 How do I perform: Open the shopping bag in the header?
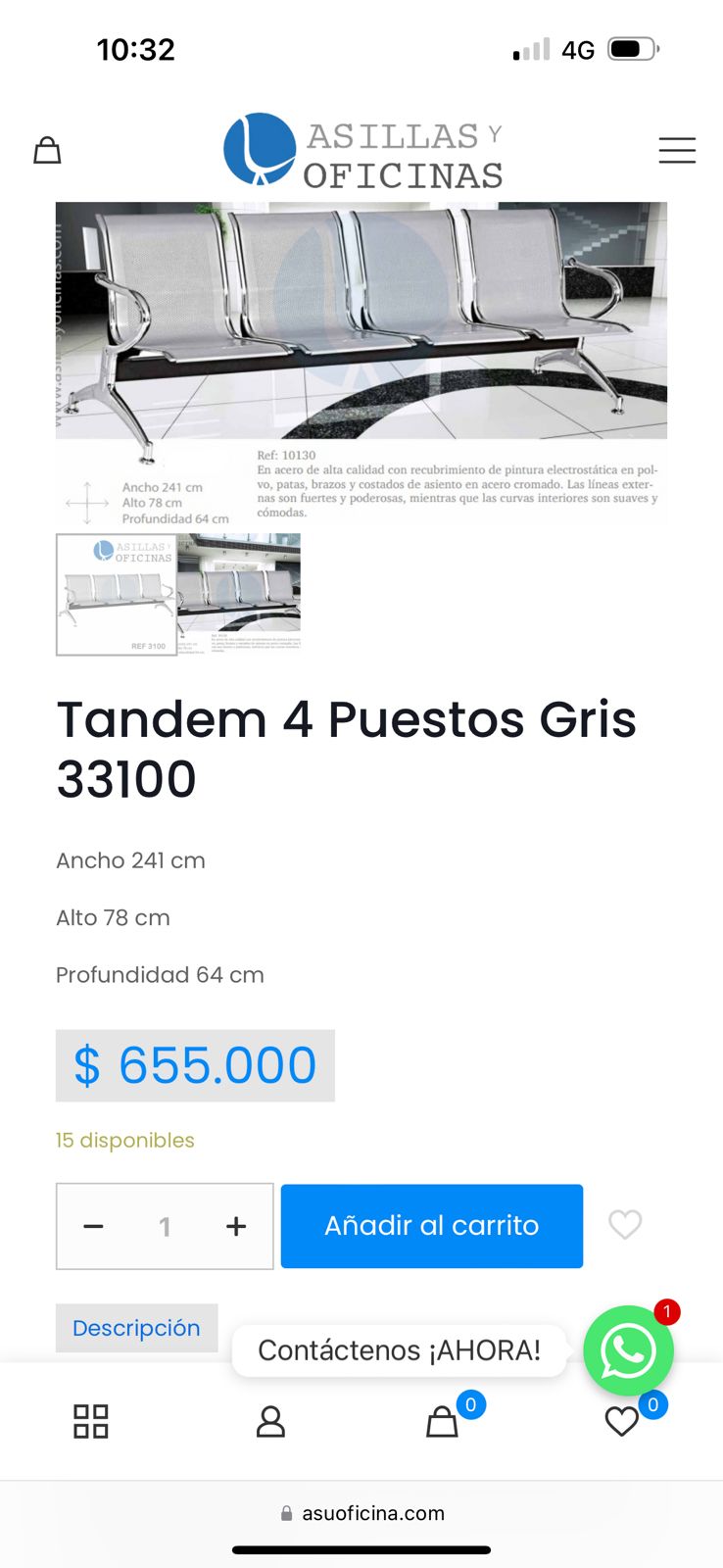click(47, 151)
